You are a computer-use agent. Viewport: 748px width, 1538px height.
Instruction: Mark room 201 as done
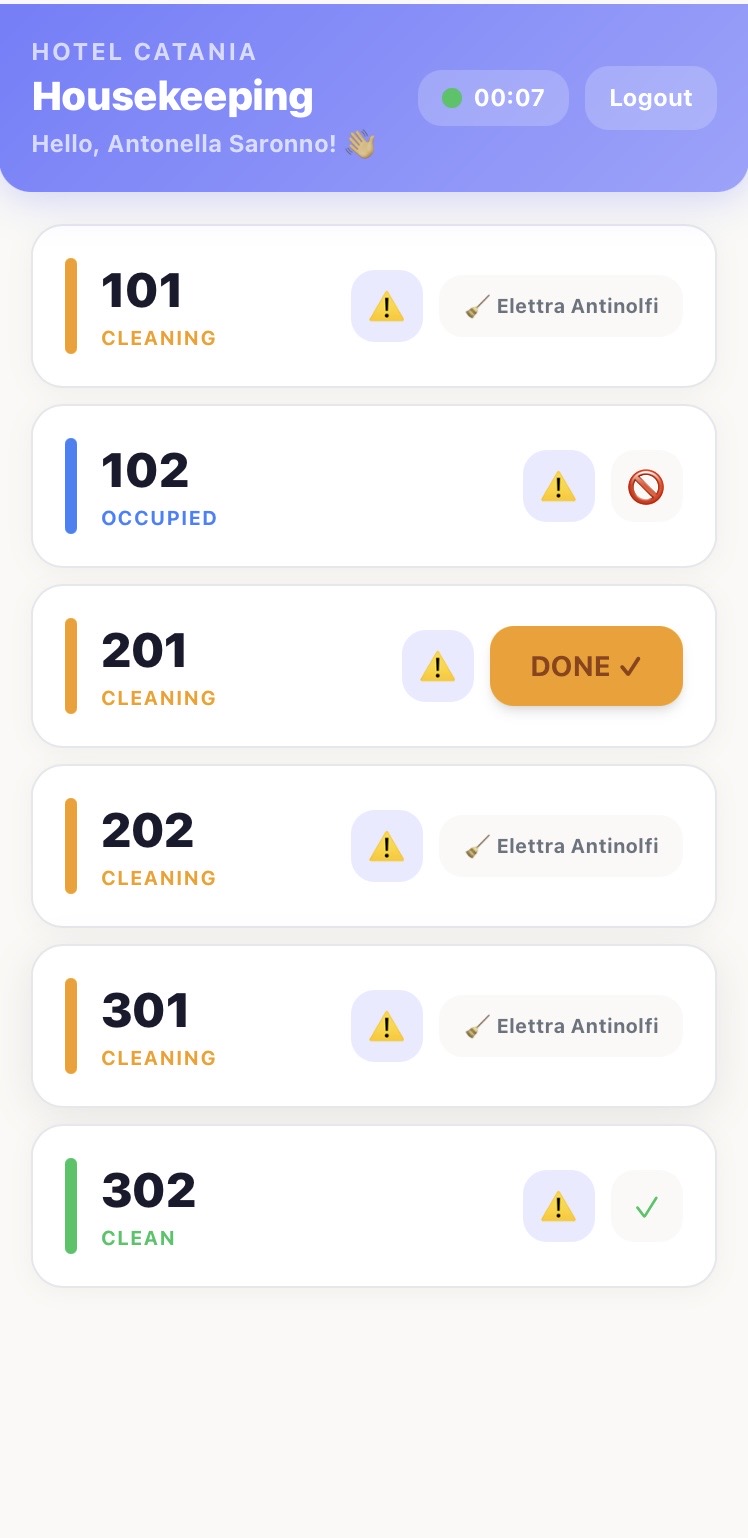[x=586, y=666]
